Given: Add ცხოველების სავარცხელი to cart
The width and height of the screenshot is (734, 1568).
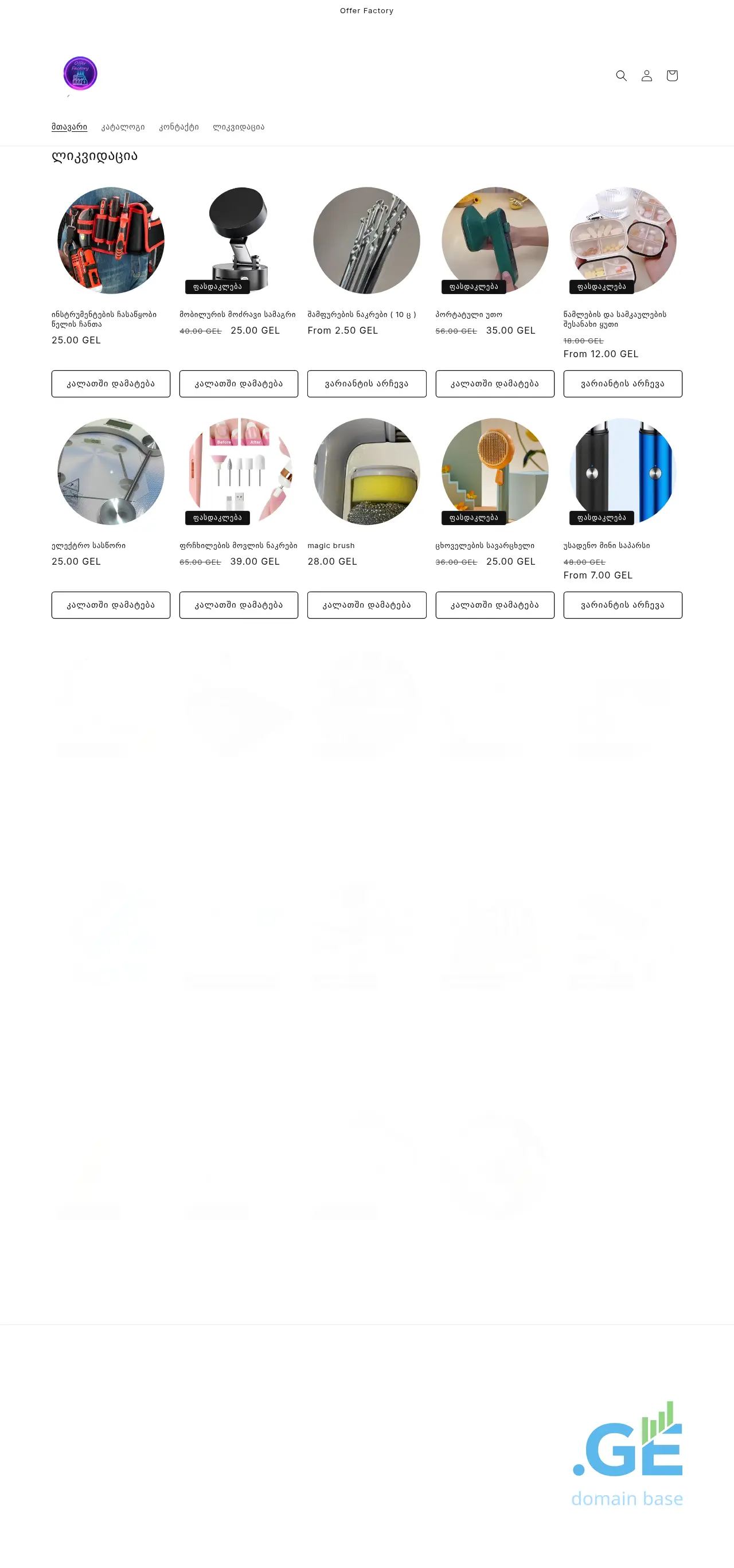Looking at the screenshot, I should tap(495, 605).
